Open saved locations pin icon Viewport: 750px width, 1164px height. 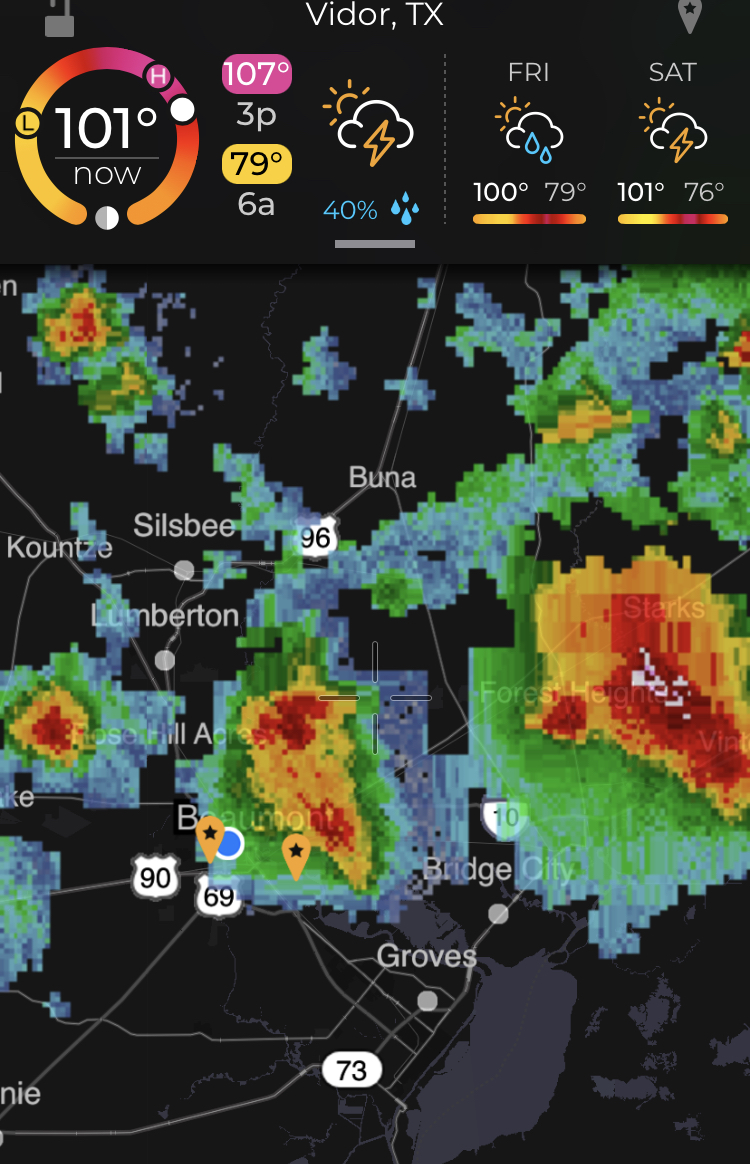click(689, 16)
